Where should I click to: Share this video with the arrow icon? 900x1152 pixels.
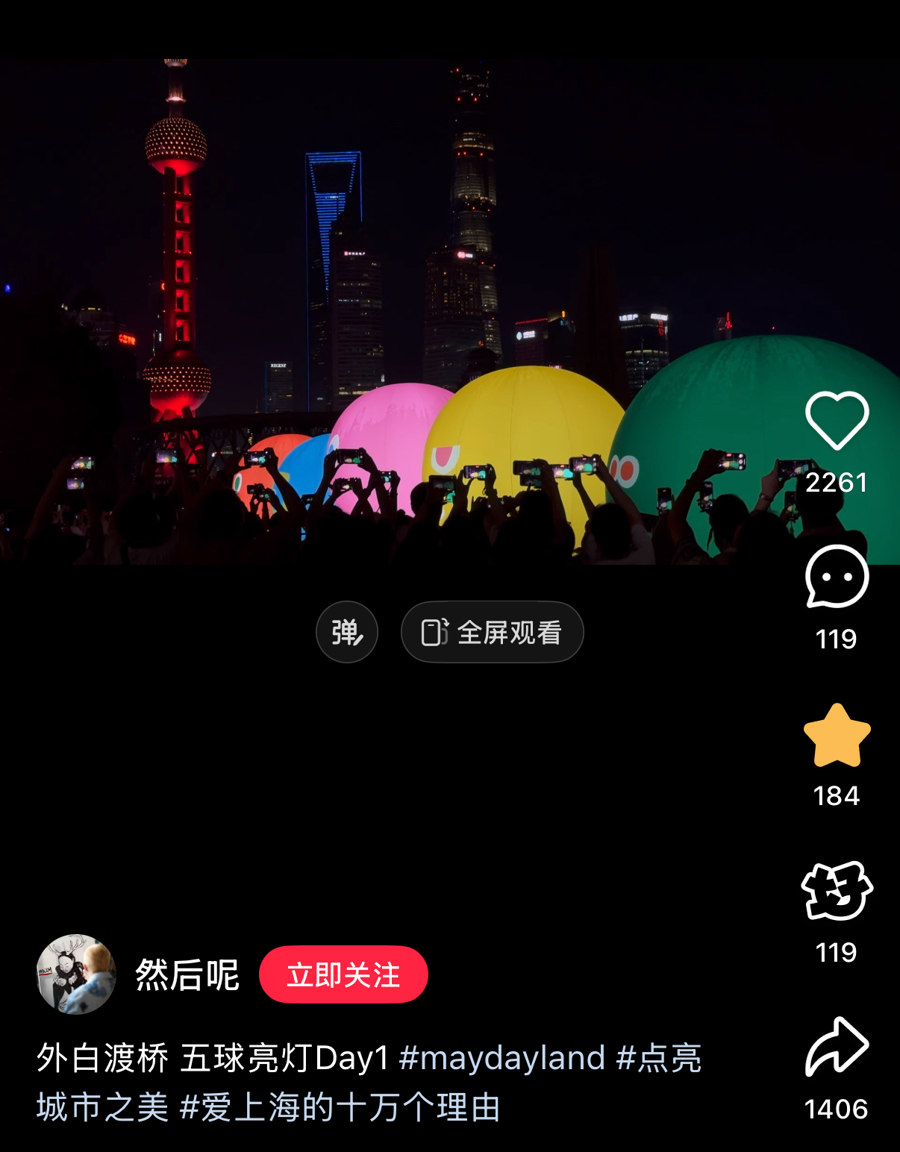tap(837, 1047)
